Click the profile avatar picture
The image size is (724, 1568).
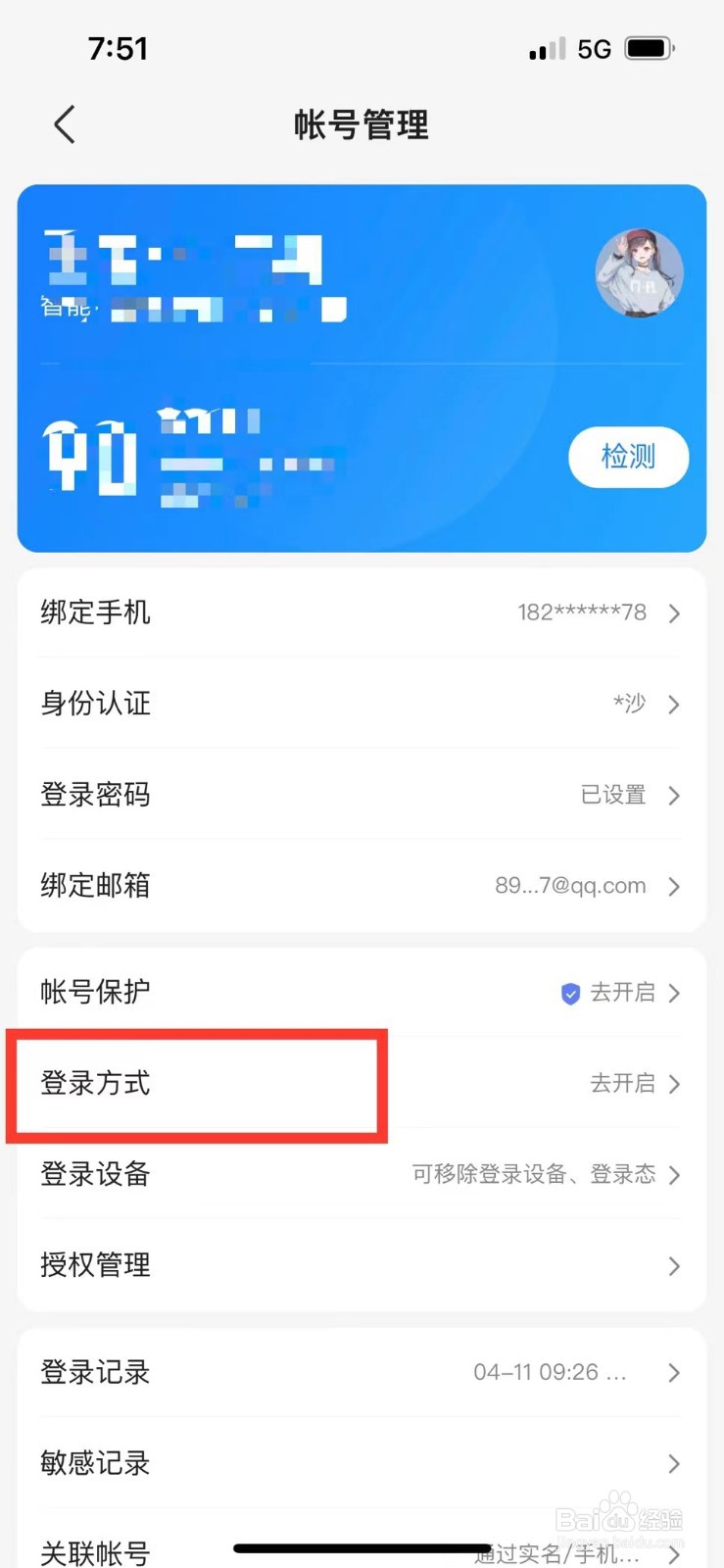(x=639, y=272)
